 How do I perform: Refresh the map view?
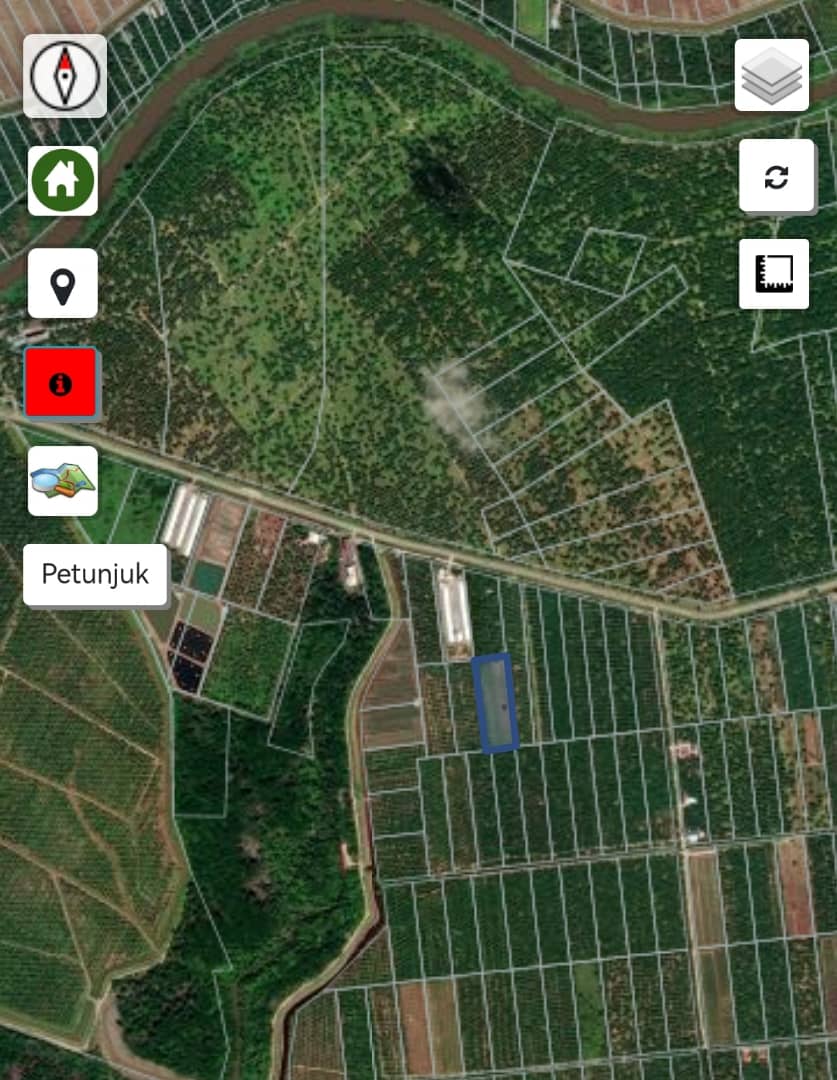[x=776, y=176]
